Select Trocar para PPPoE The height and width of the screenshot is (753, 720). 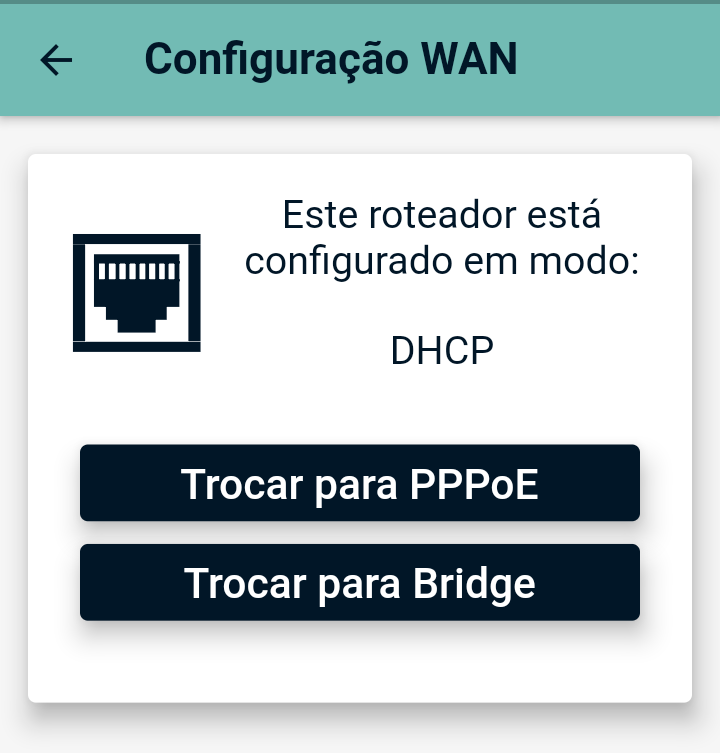coord(360,483)
